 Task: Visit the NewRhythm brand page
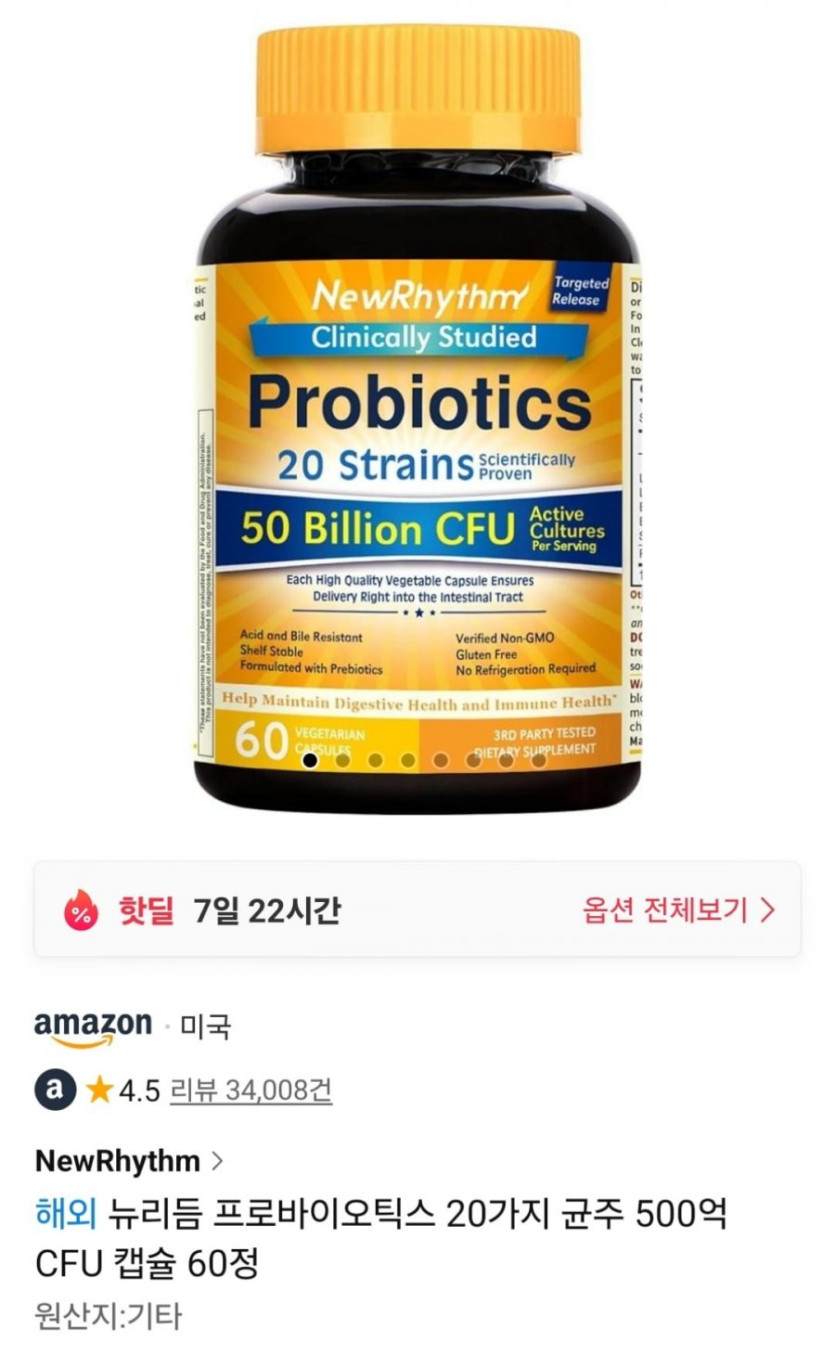(128, 1161)
